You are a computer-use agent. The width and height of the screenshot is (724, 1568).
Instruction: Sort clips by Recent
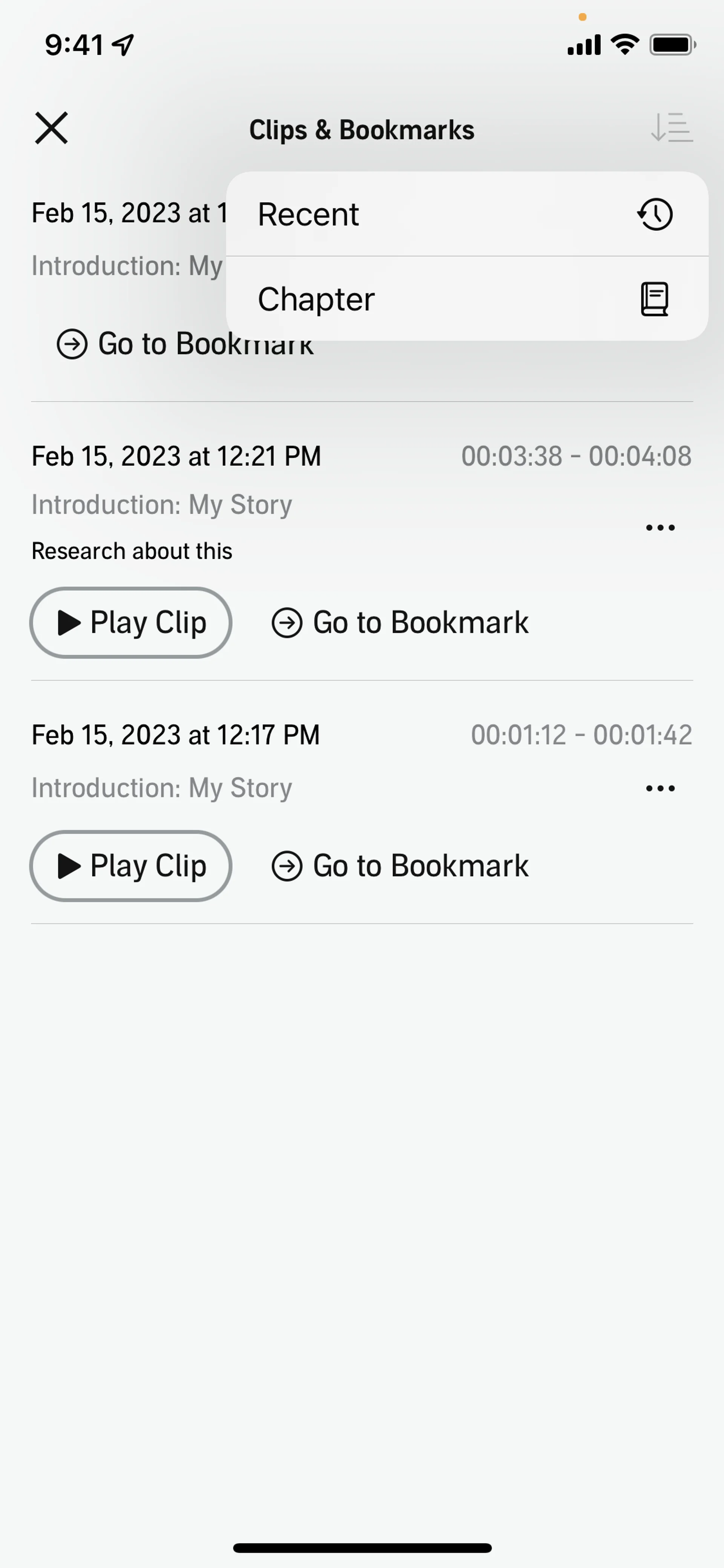pyautogui.click(x=466, y=214)
